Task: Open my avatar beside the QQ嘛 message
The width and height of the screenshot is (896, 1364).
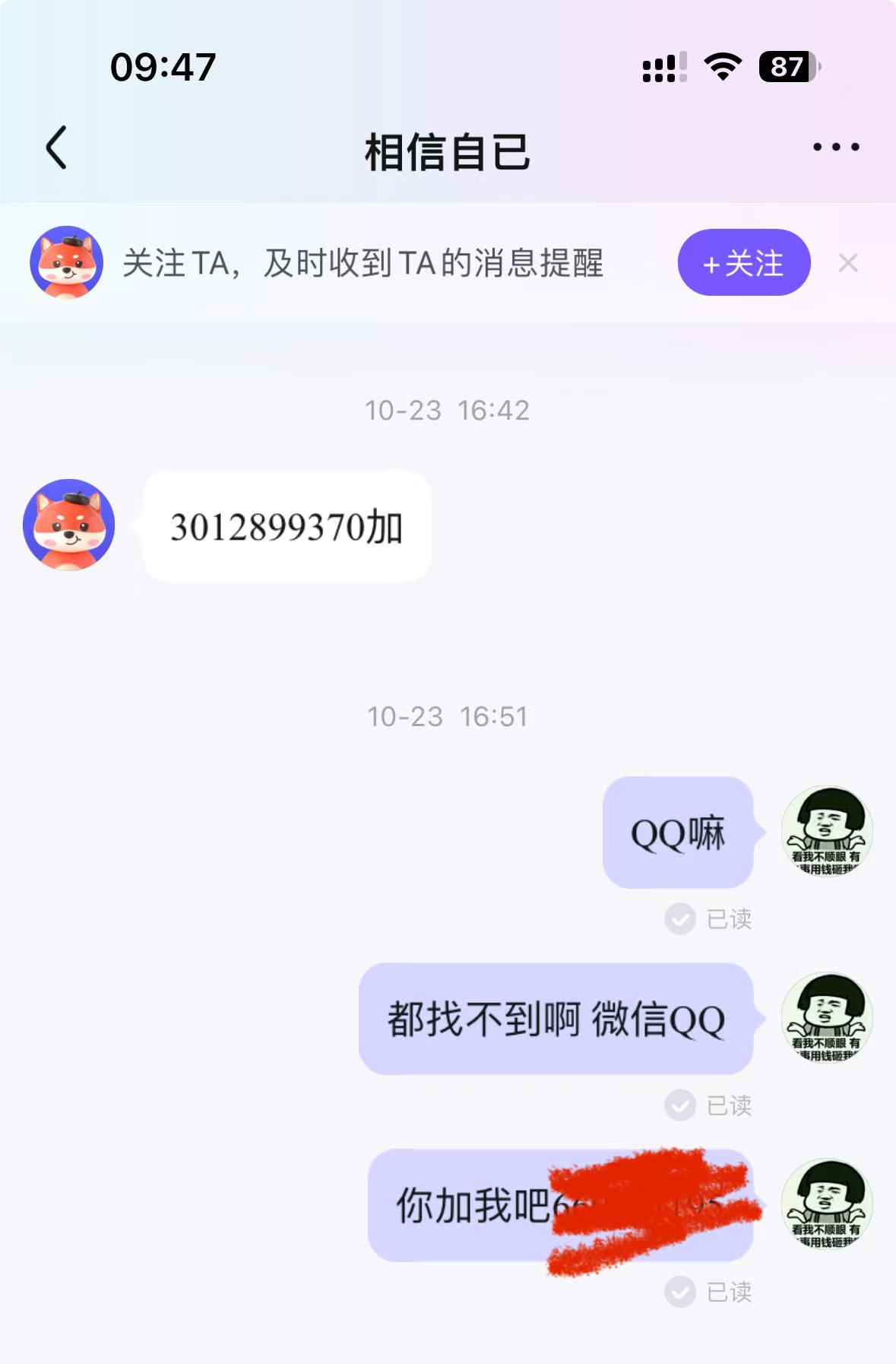Action: click(x=827, y=831)
